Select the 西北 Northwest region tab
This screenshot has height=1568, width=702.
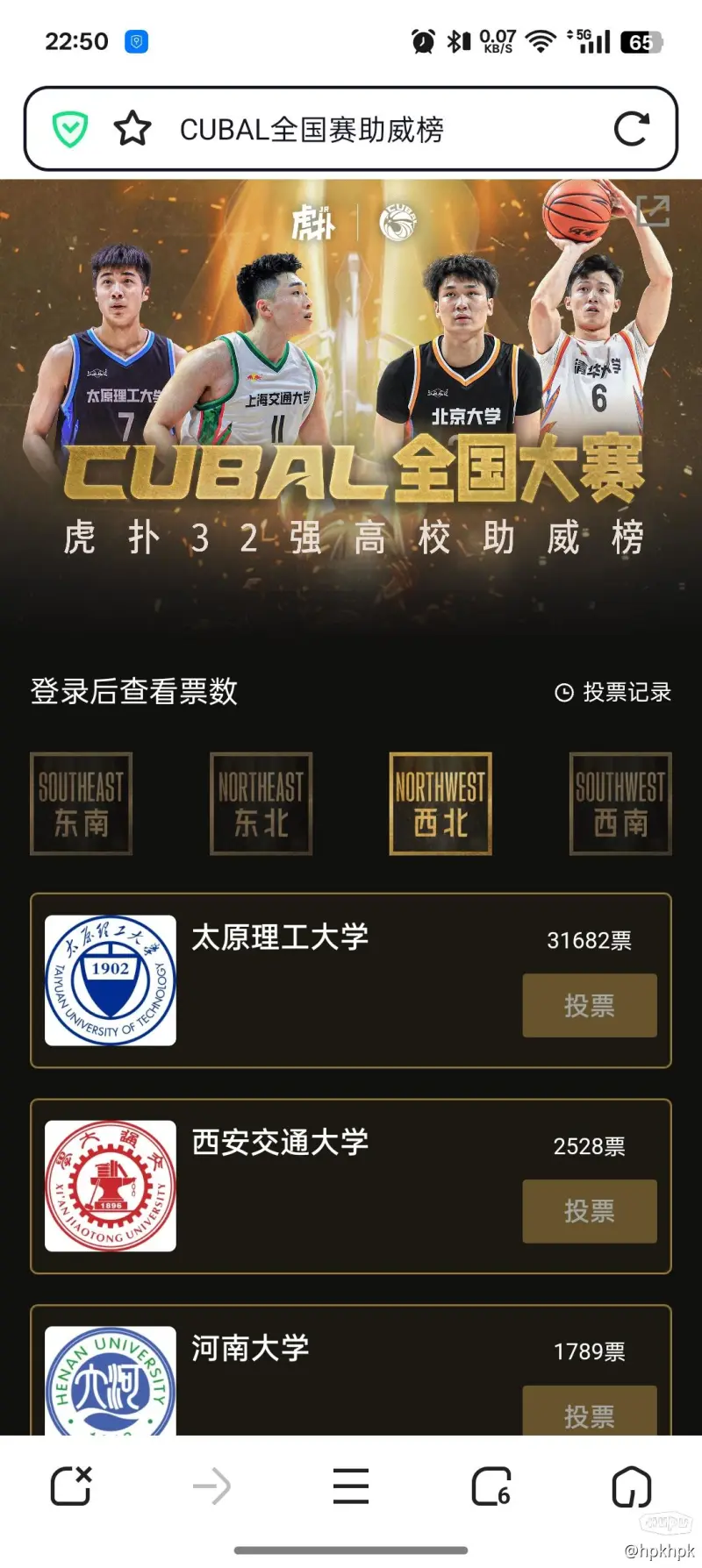pyautogui.click(x=441, y=803)
